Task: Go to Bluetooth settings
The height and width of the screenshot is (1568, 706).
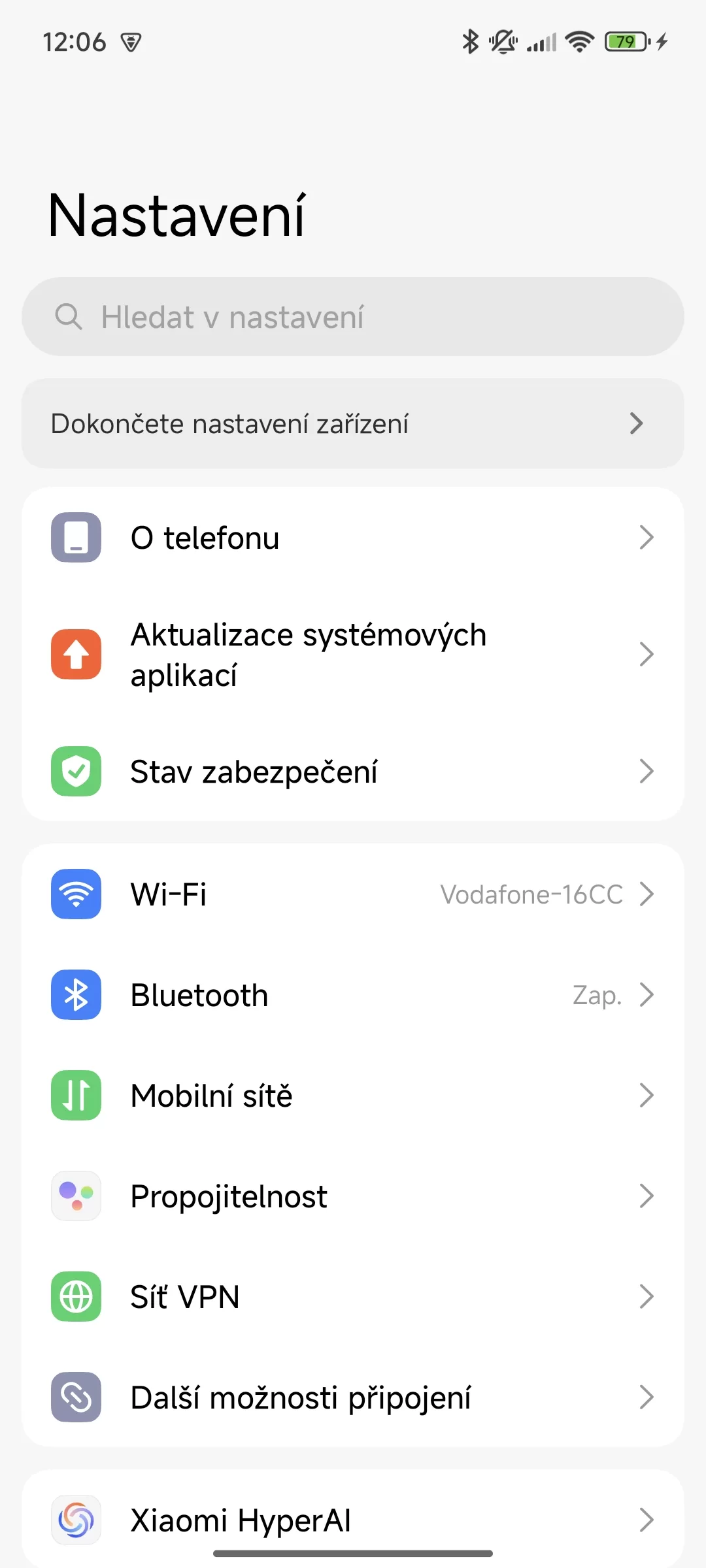Action: 353,995
